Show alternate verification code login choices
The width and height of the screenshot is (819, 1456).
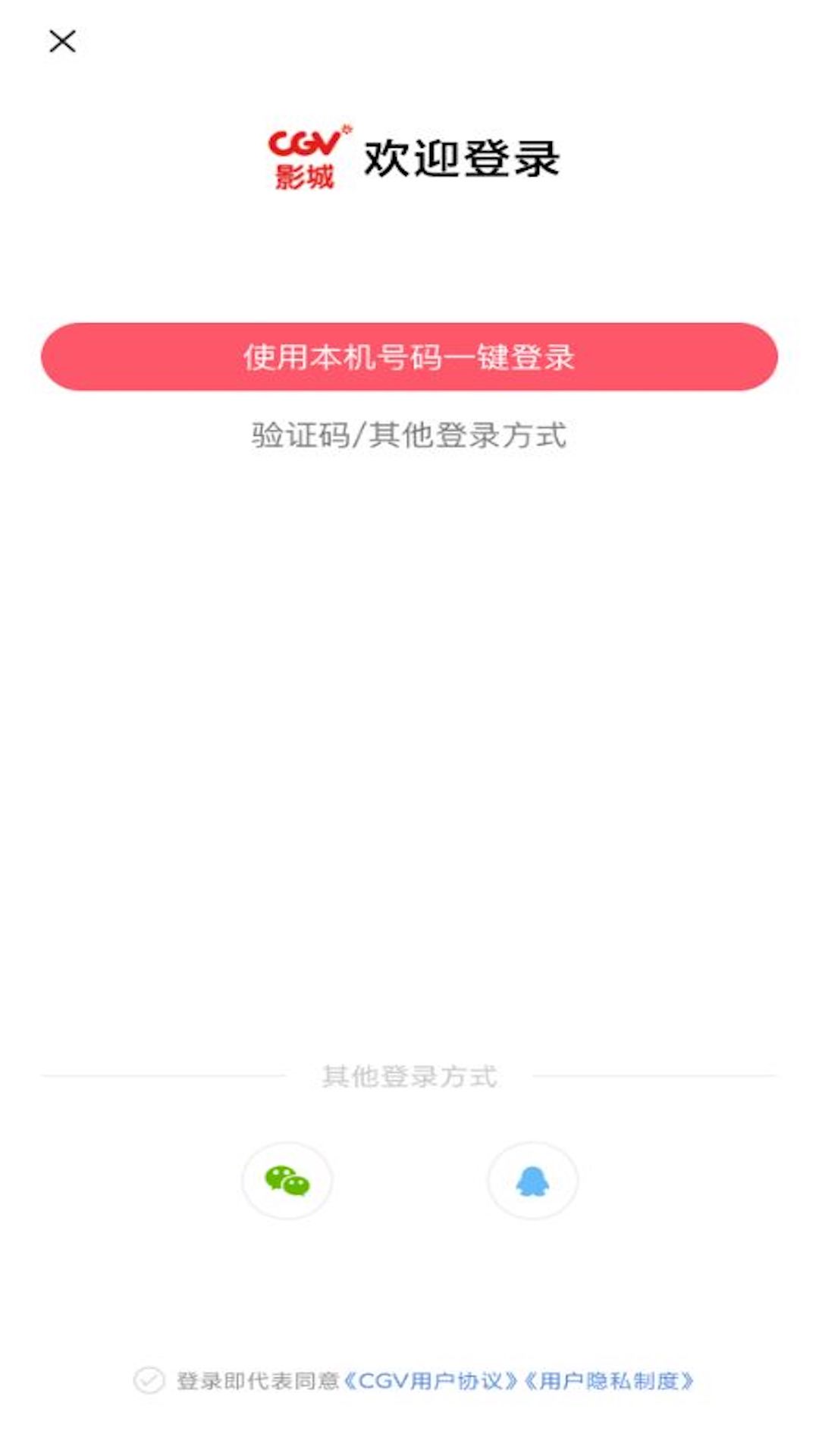click(409, 434)
